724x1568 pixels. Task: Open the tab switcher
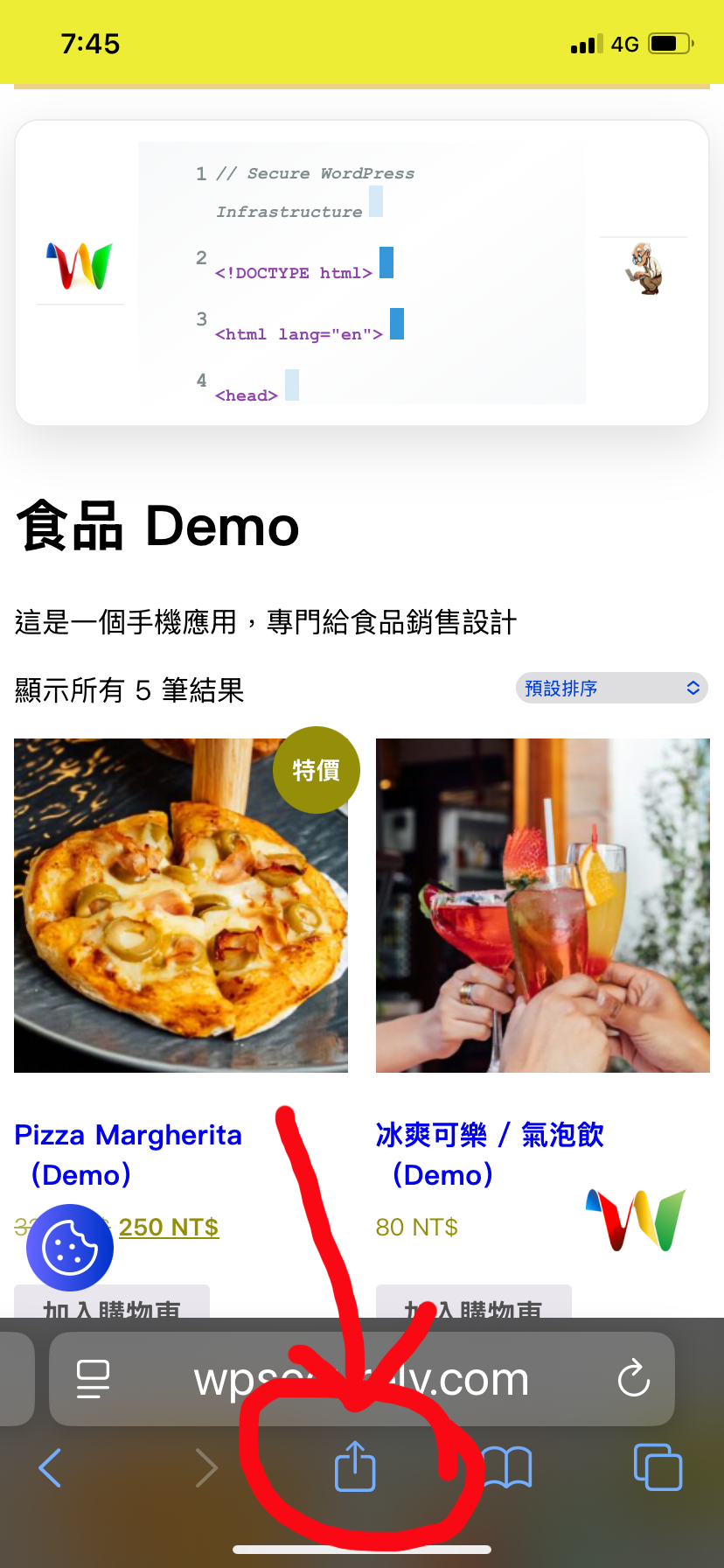click(x=658, y=1468)
